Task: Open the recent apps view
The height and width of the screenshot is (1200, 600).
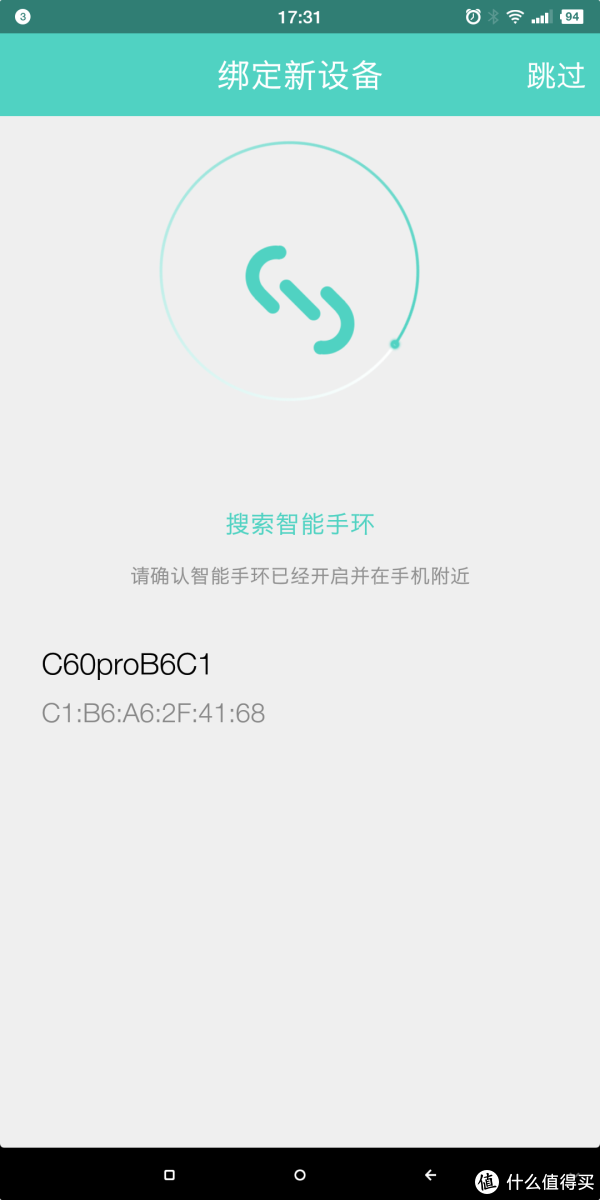Action: point(169,1174)
